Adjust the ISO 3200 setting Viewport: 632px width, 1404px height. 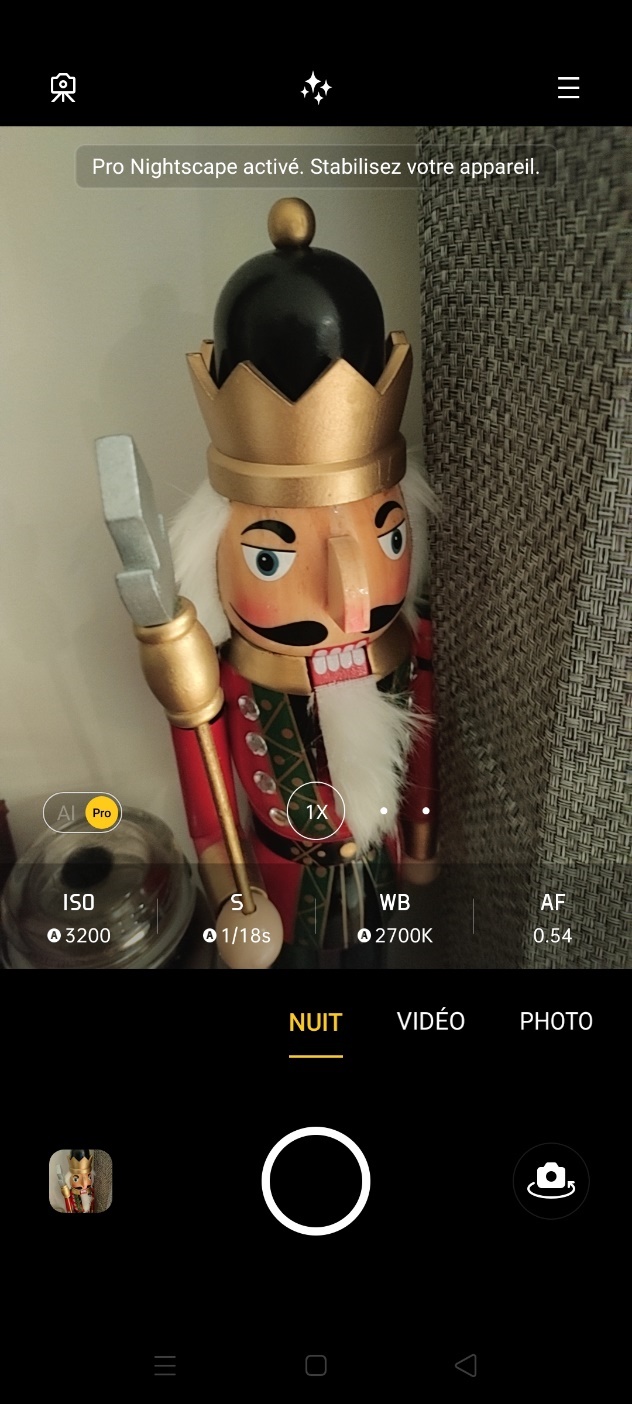pyautogui.click(x=79, y=919)
